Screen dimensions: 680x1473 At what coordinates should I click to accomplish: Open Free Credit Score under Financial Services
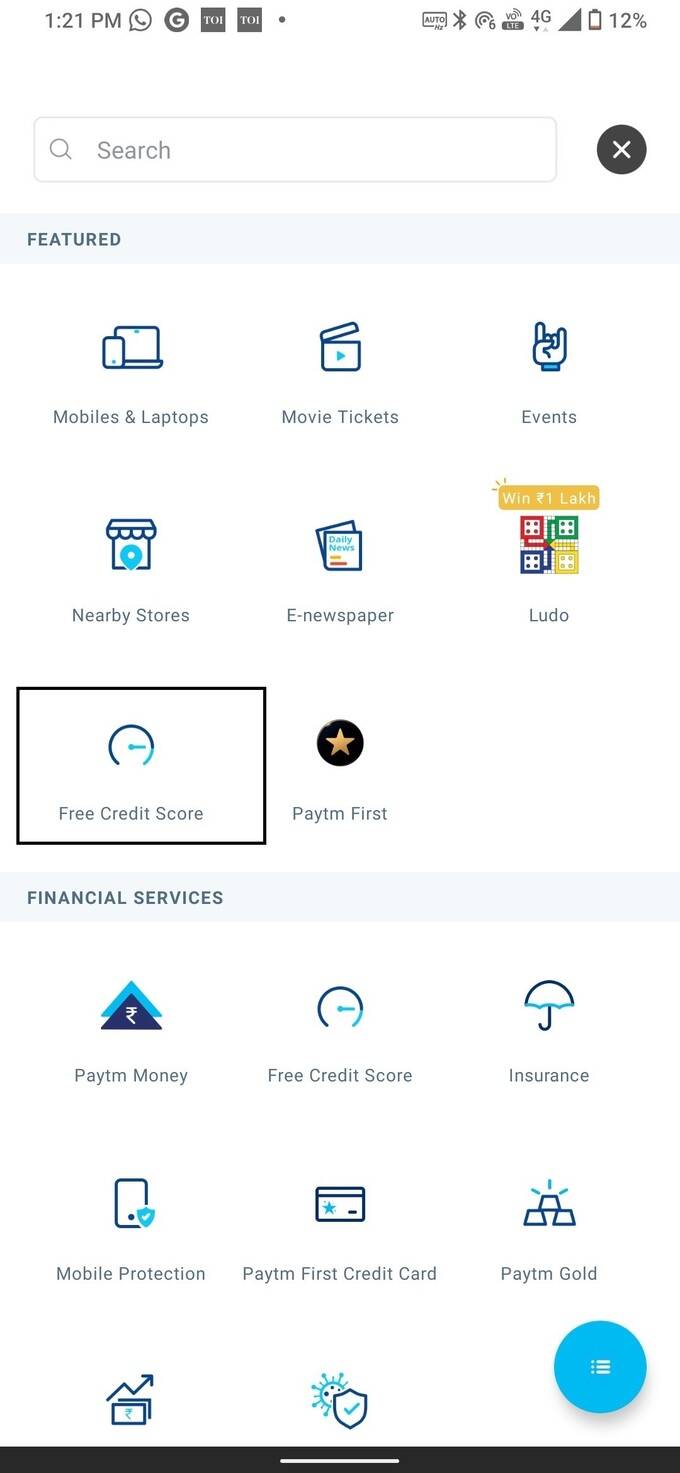340,1031
